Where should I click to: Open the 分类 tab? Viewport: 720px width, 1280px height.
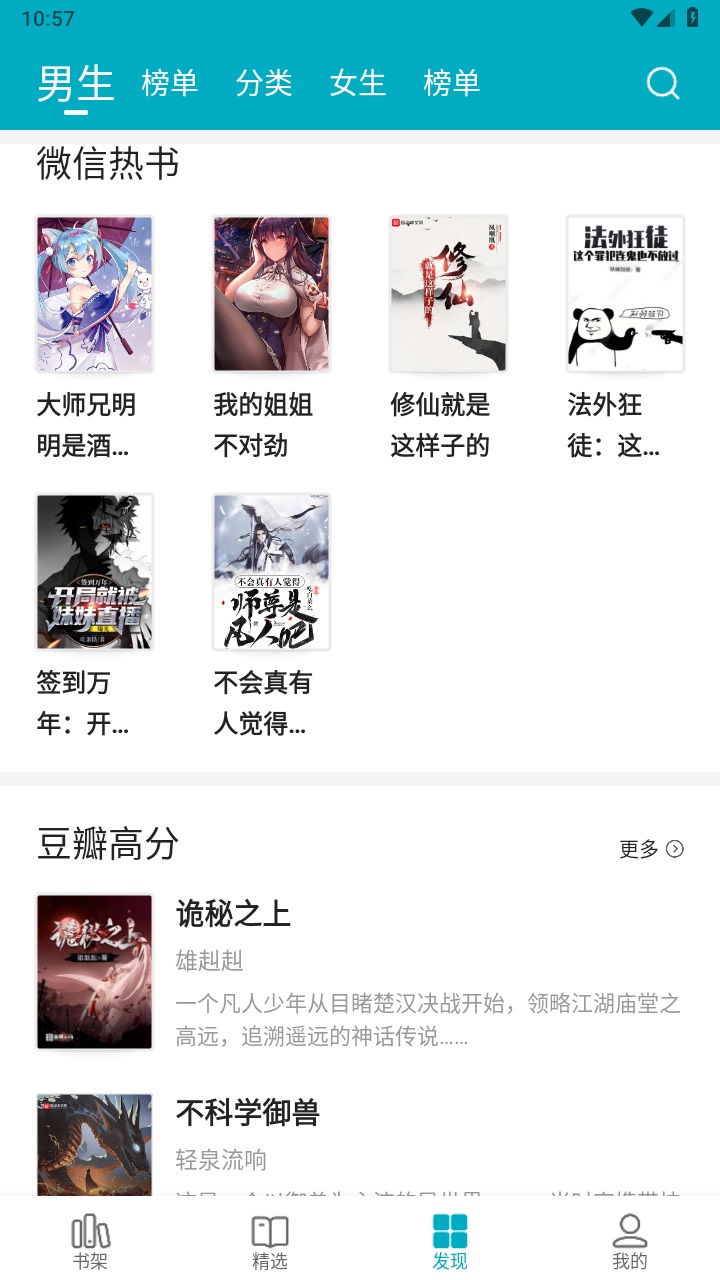[265, 84]
